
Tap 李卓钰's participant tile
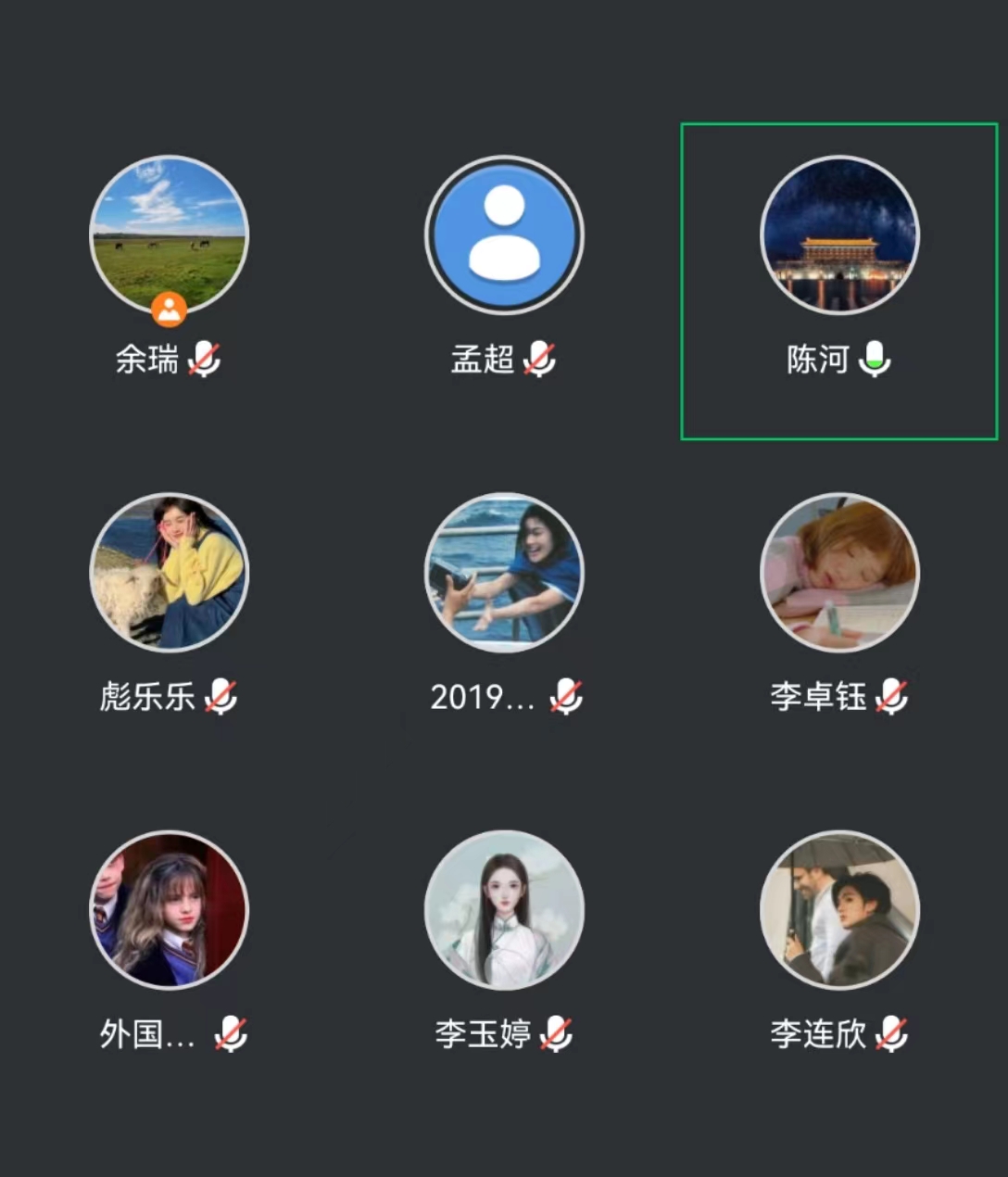coord(839,572)
